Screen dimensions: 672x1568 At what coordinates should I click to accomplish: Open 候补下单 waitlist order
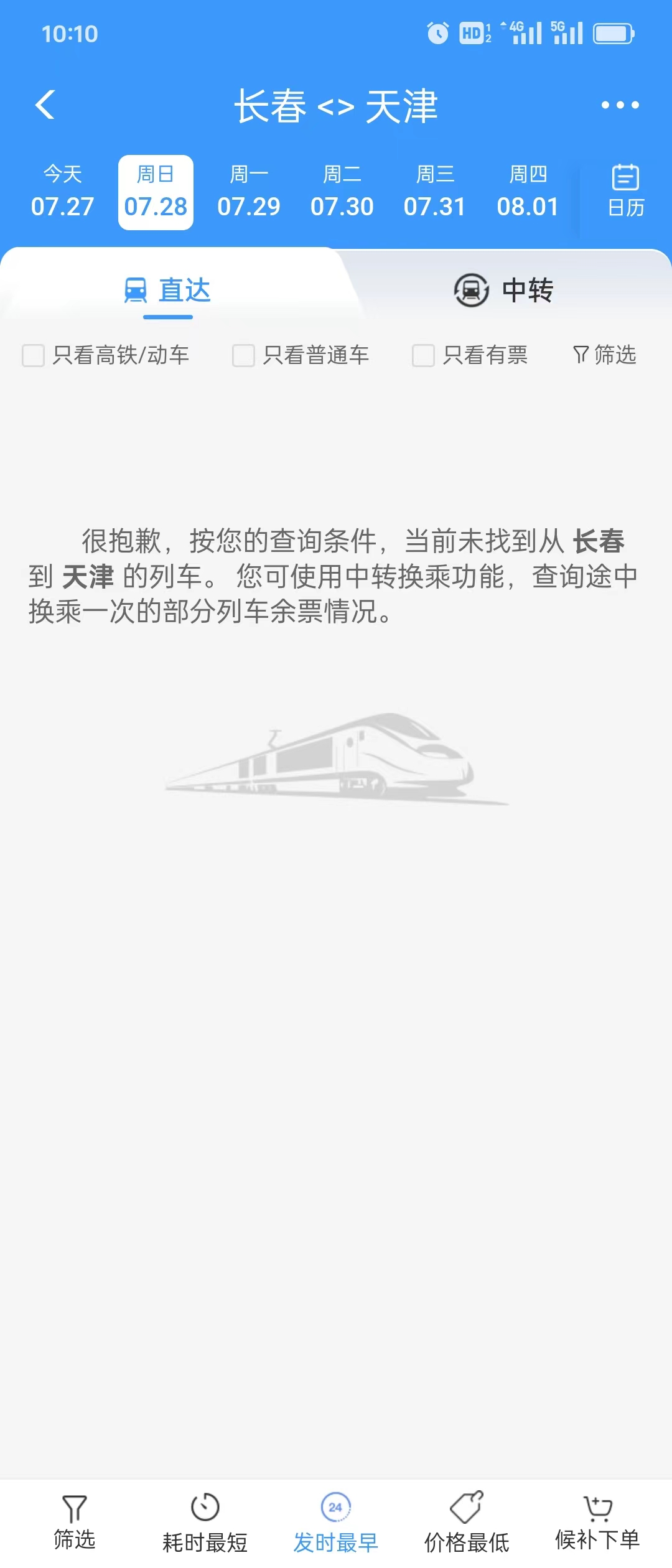coord(597,1523)
